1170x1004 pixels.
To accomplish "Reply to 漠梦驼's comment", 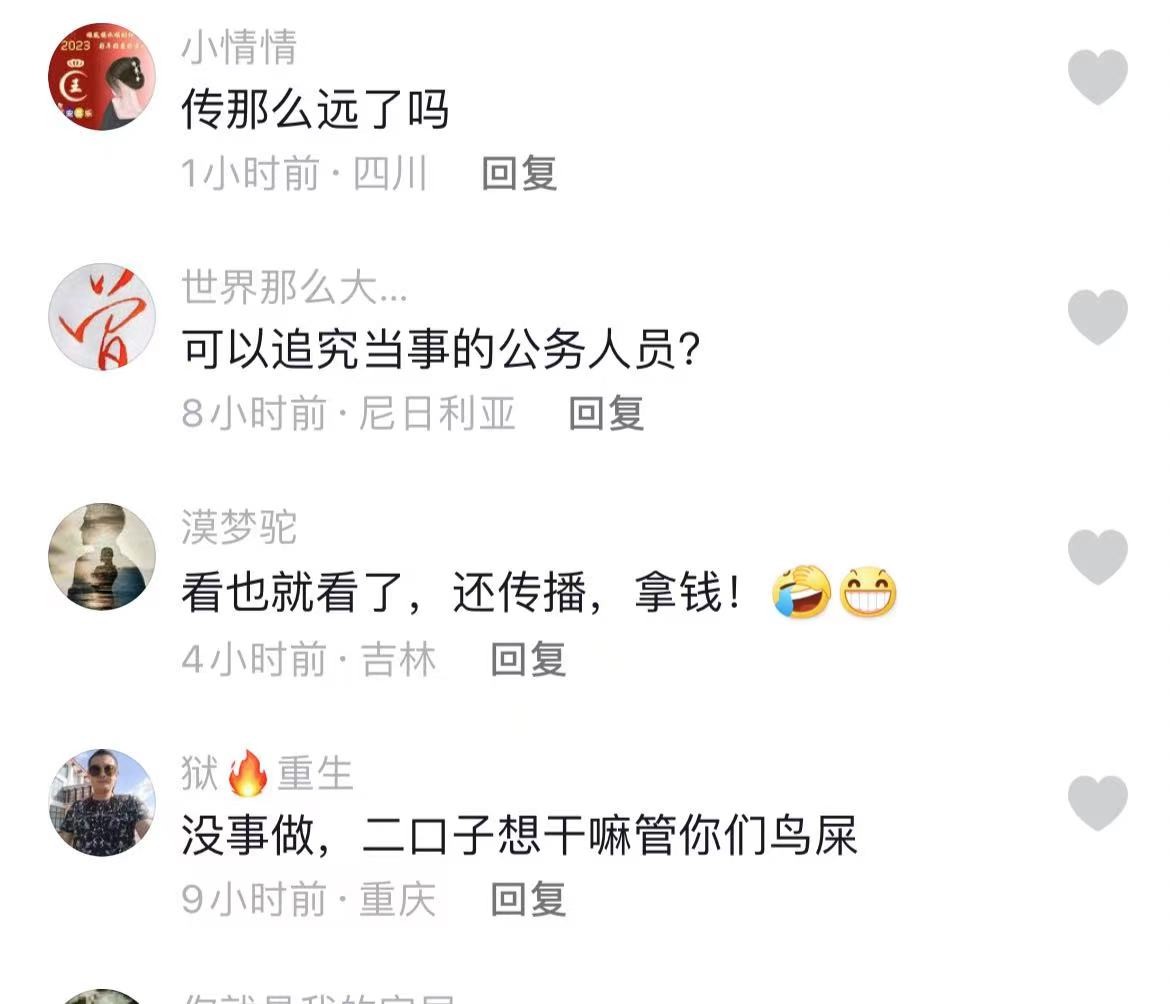I will [528, 659].
